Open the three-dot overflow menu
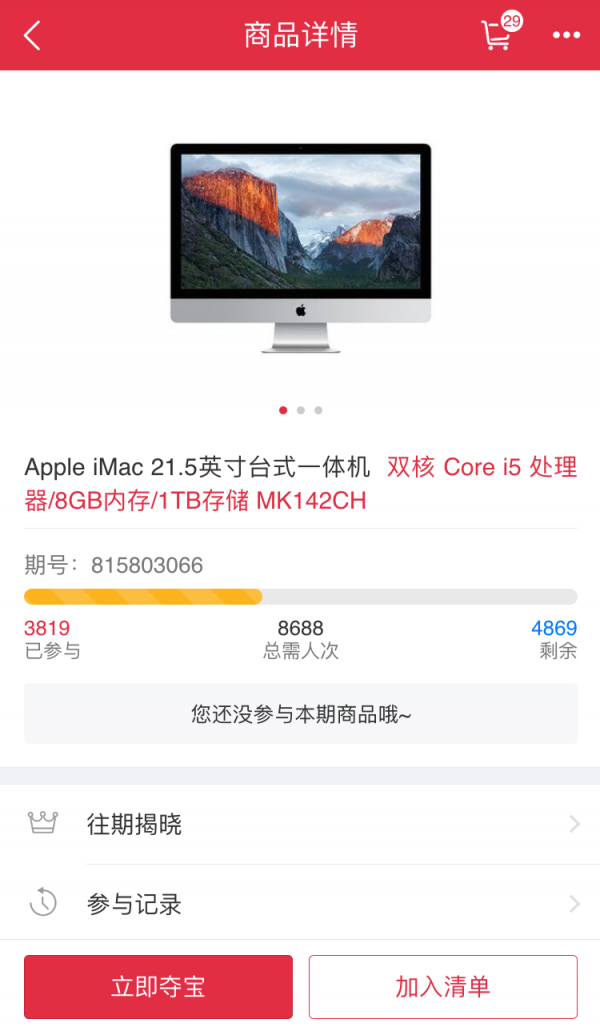This screenshot has width=600, height=1035. pos(566,36)
